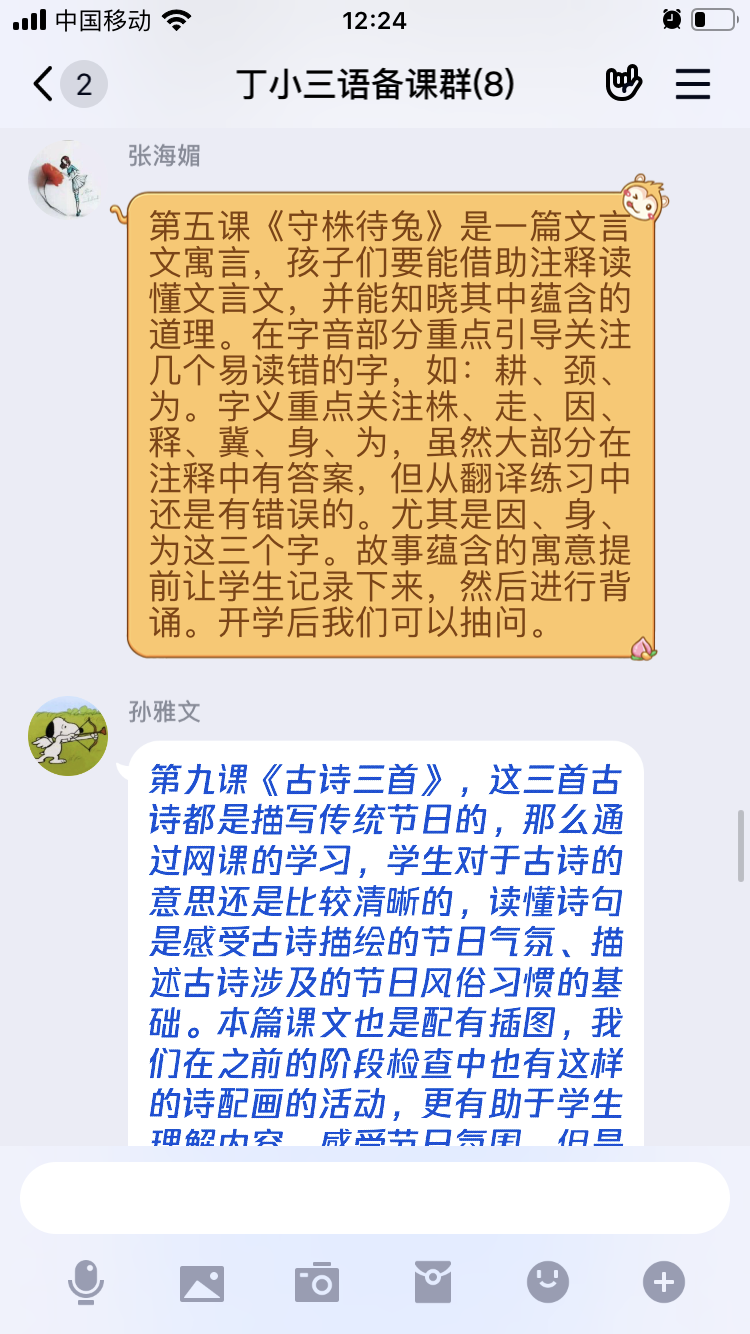View 孙雅文's profile avatar
Image resolution: width=750 pixels, height=1334 pixels.
click(67, 736)
